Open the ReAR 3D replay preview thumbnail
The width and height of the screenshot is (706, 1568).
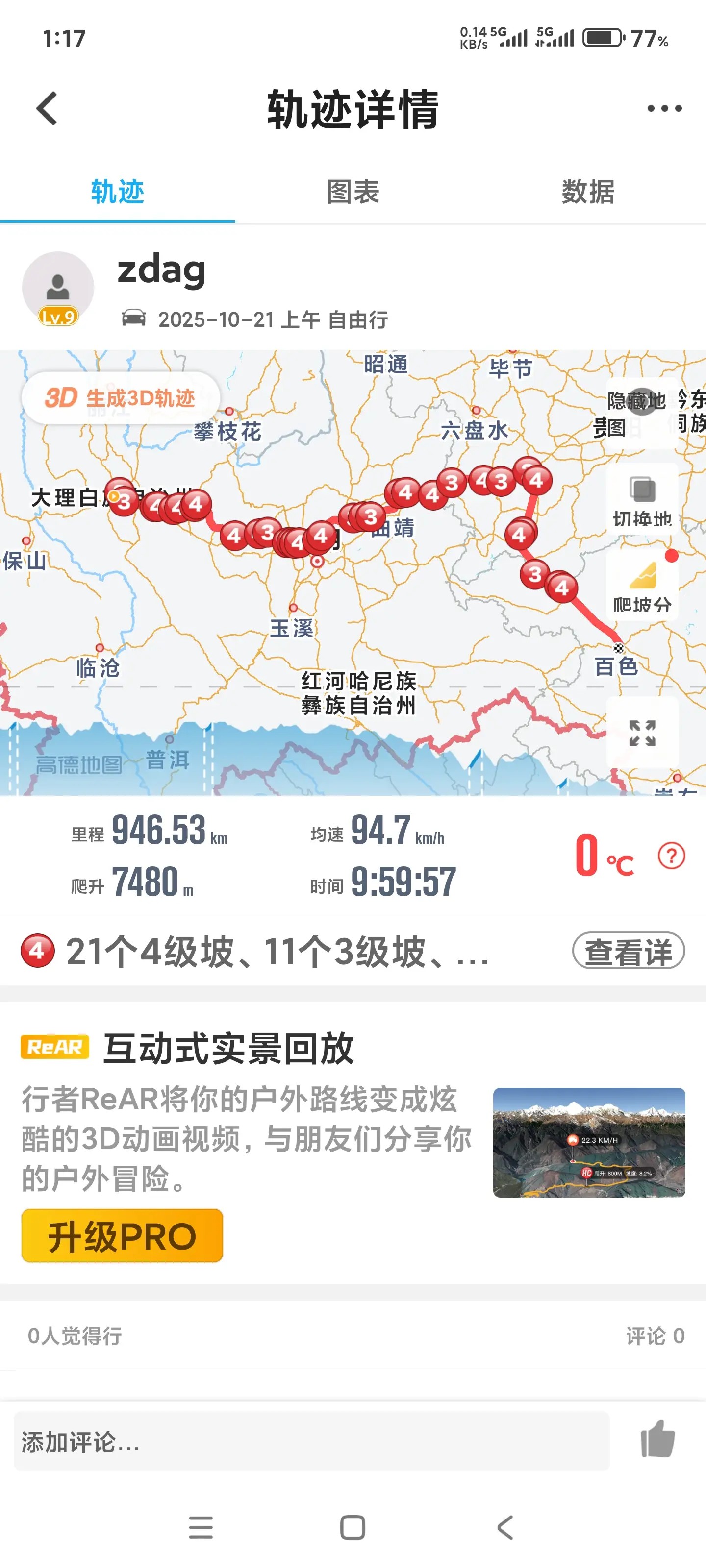point(588,1142)
